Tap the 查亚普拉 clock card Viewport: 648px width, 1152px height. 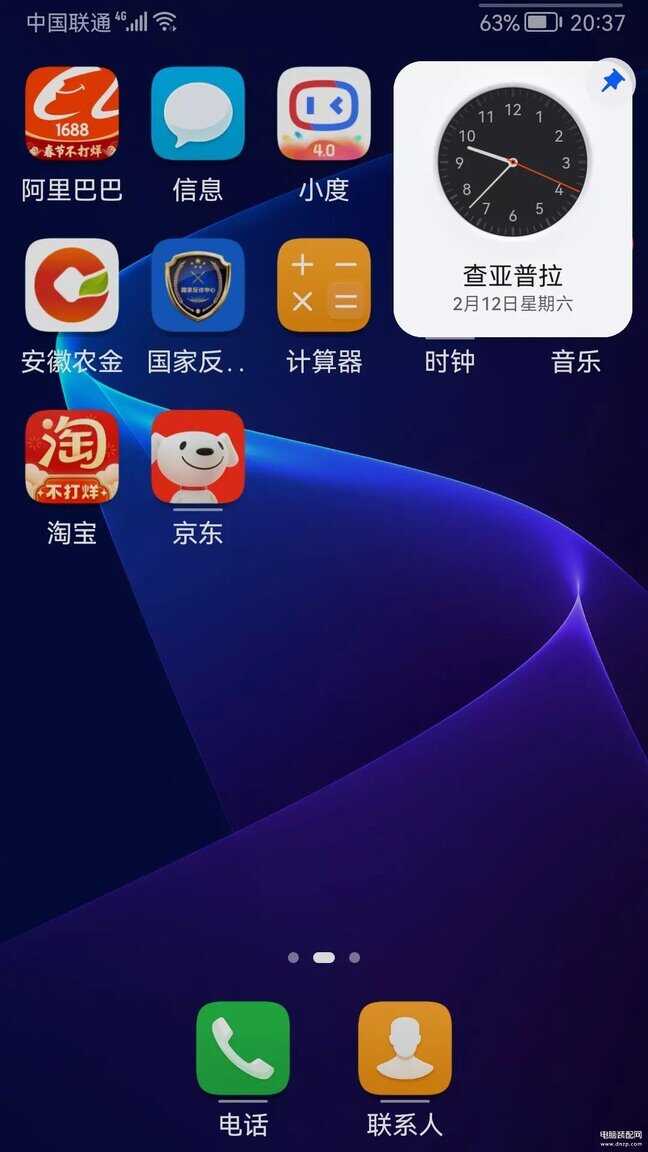(x=512, y=200)
